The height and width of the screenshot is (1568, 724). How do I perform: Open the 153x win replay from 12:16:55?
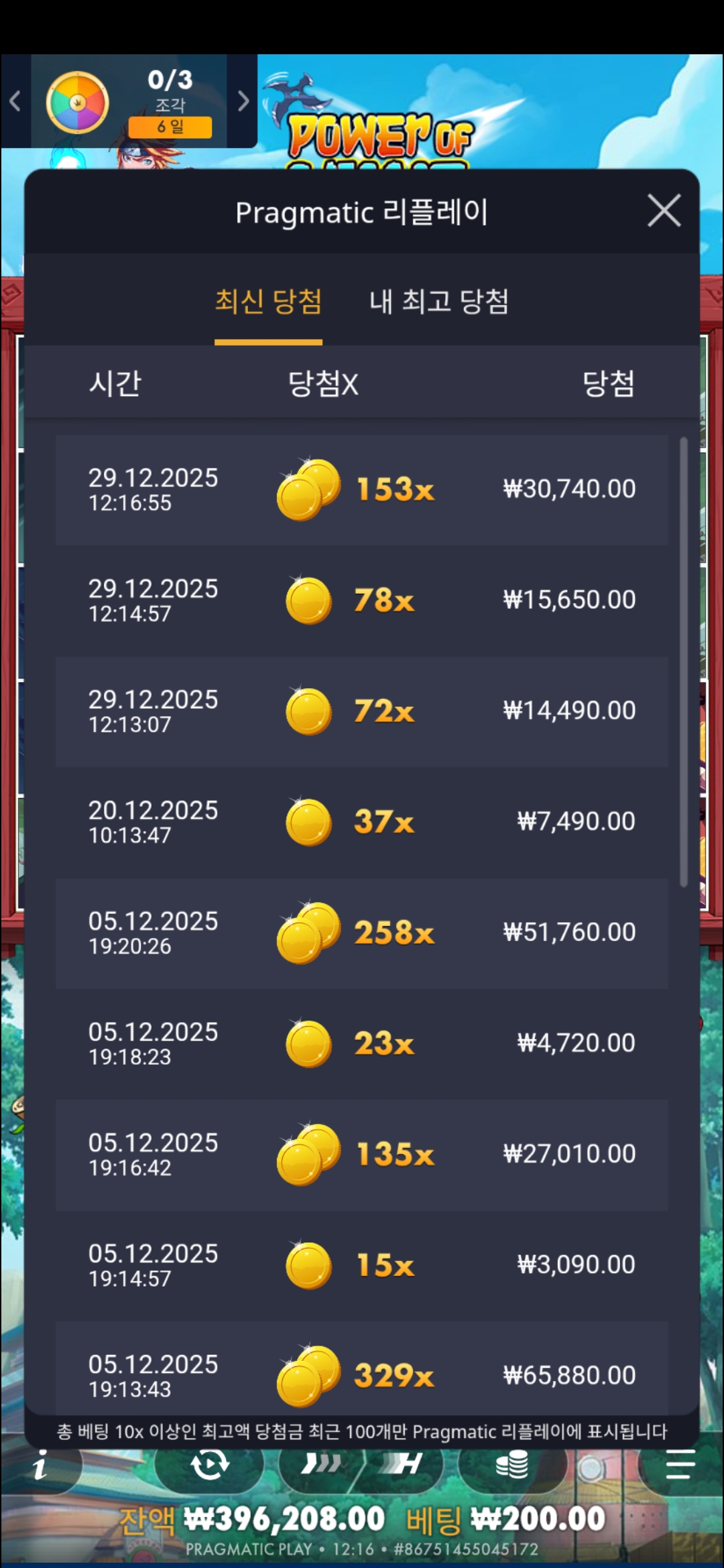(362, 490)
